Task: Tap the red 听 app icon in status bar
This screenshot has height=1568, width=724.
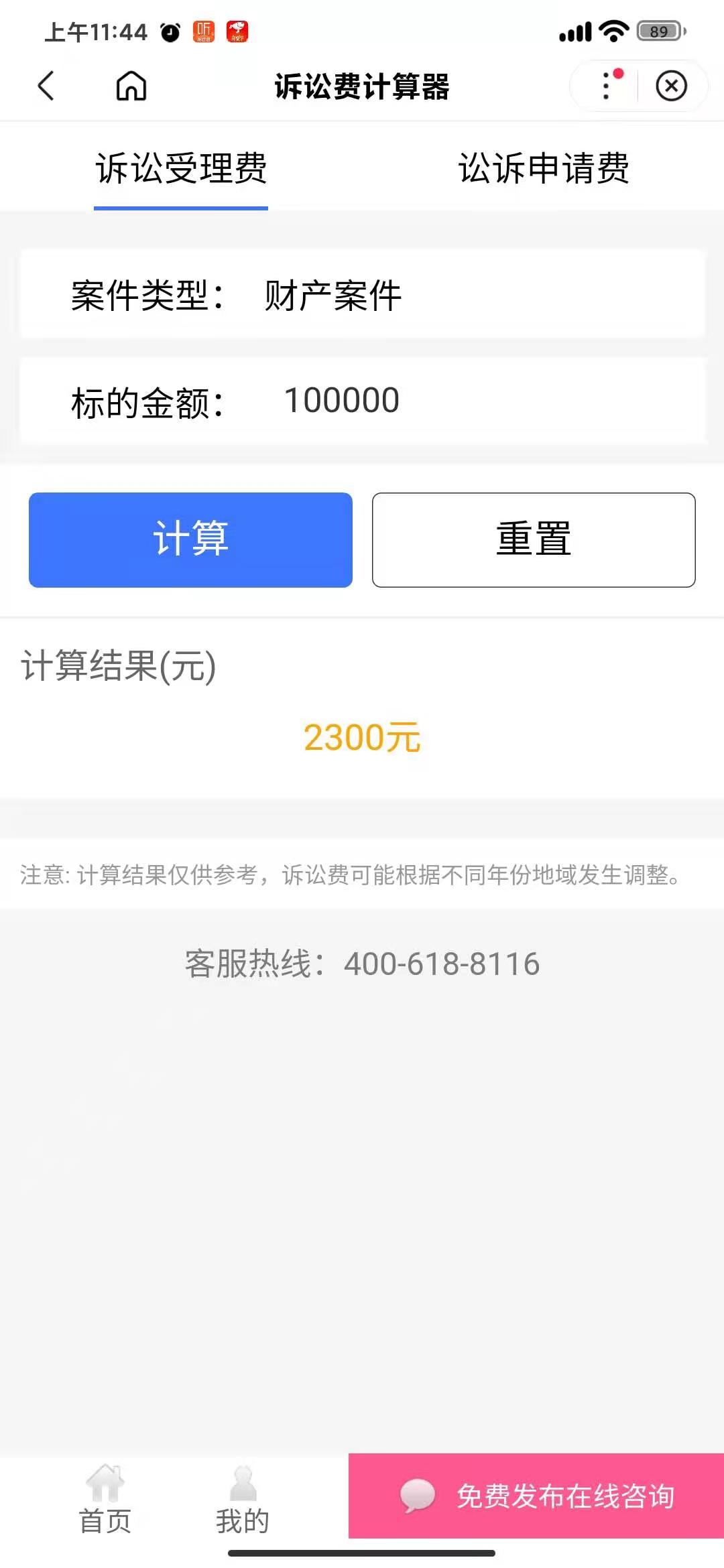Action: (x=205, y=30)
